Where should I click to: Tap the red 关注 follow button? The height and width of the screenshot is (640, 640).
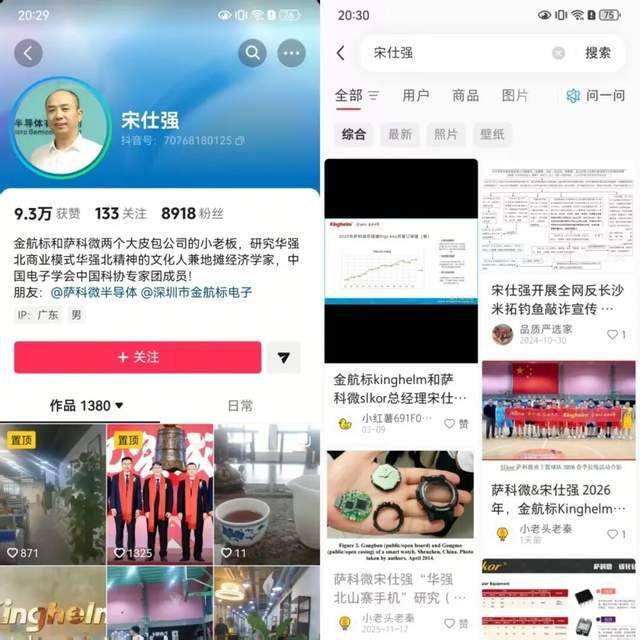tap(138, 357)
